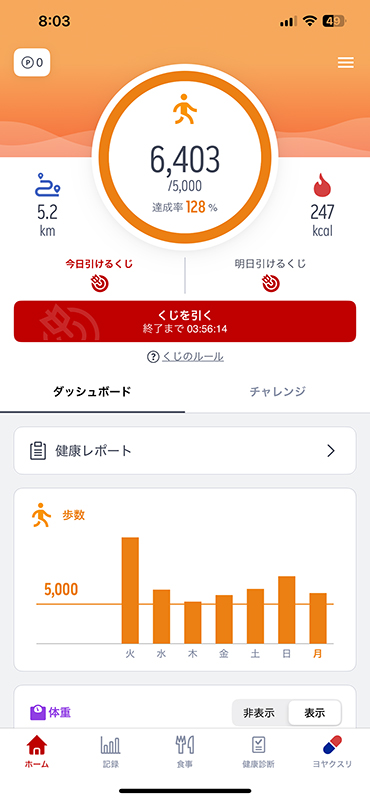Switch to the 記録 tab

(111, 752)
